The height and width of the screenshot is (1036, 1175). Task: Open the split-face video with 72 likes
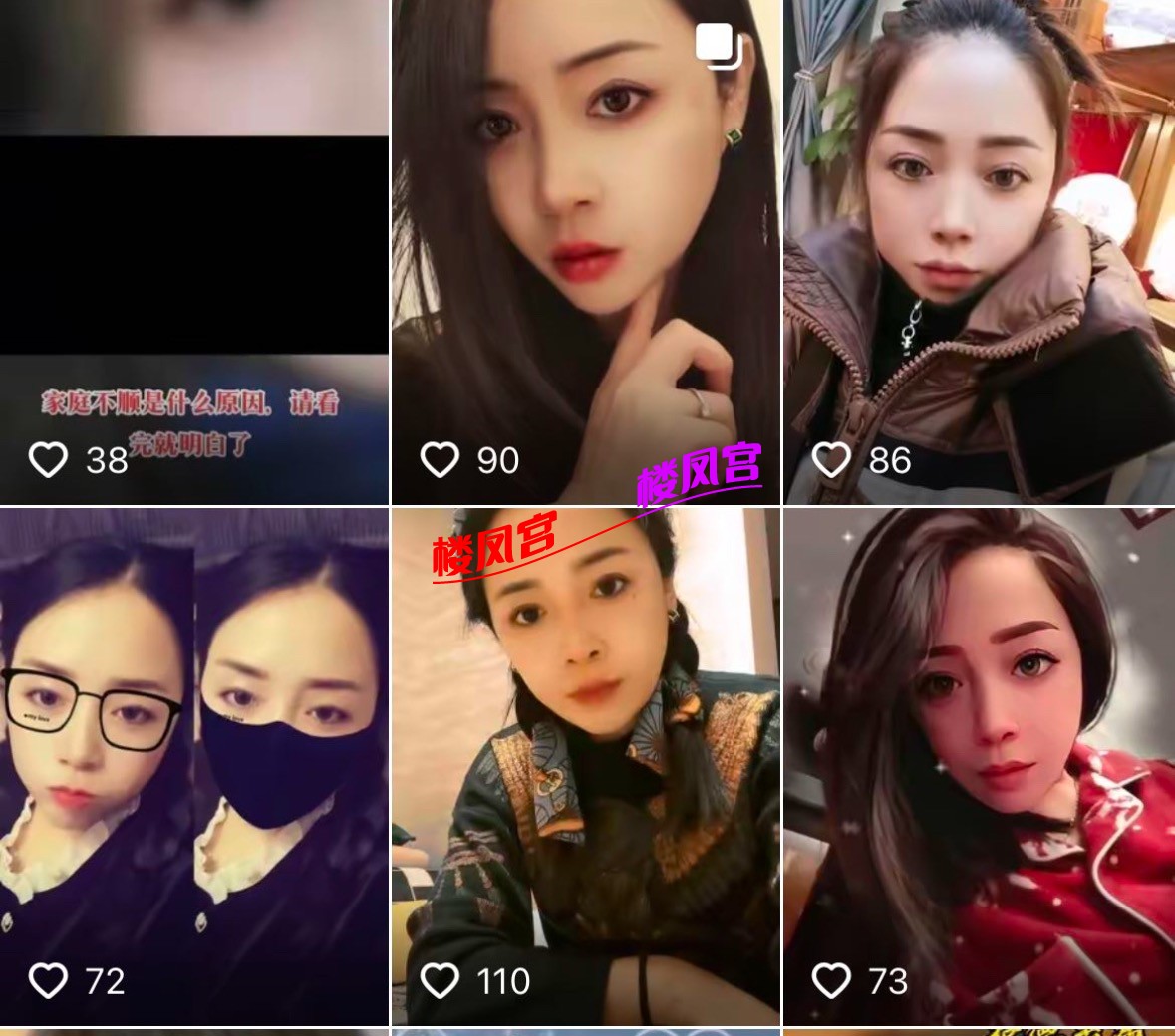pos(193,765)
